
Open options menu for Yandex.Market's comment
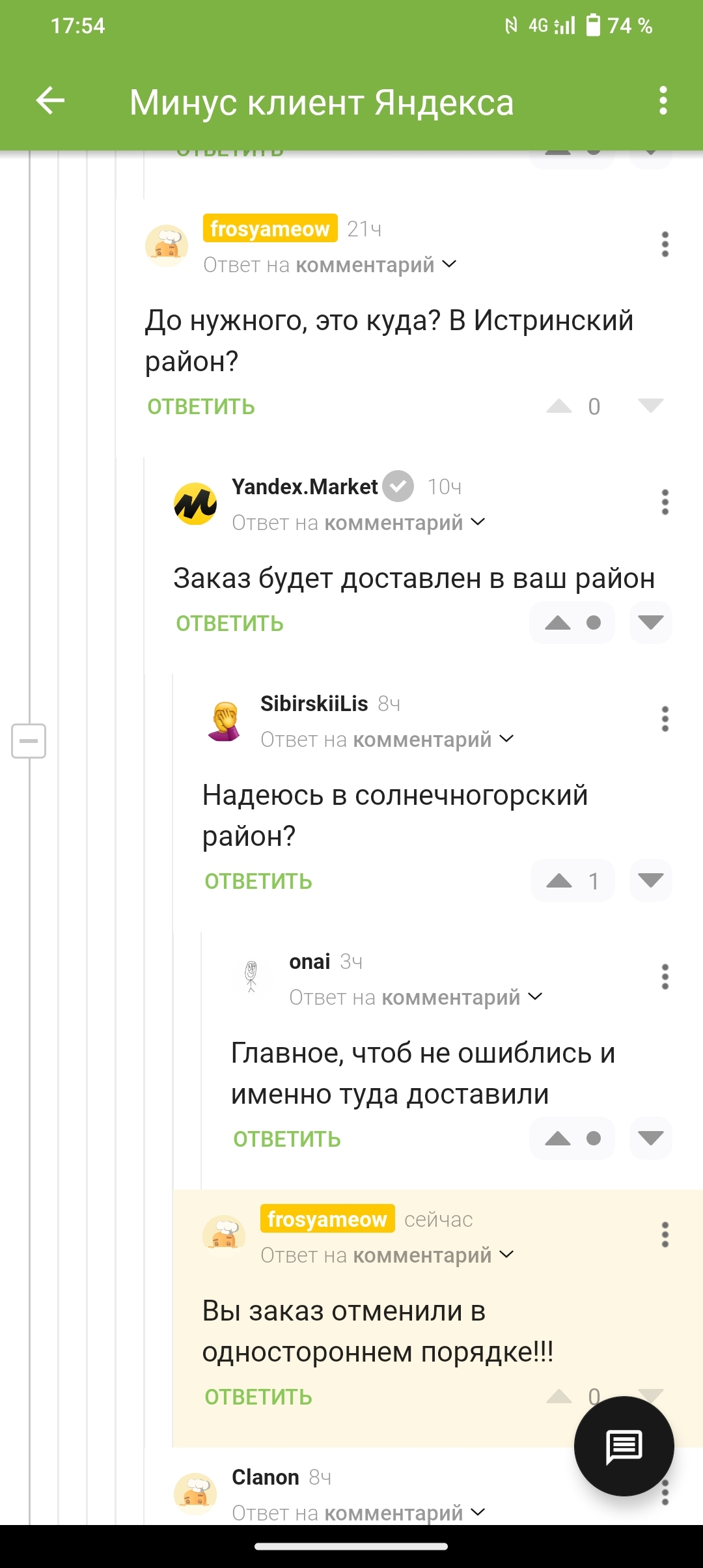click(x=665, y=502)
